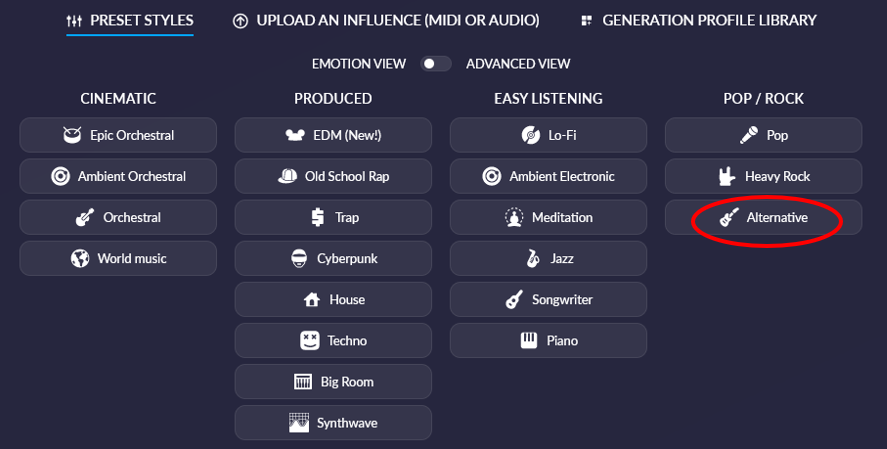Open the Generation Profile Library tab
The height and width of the screenshot is (449, 887).
698,20
